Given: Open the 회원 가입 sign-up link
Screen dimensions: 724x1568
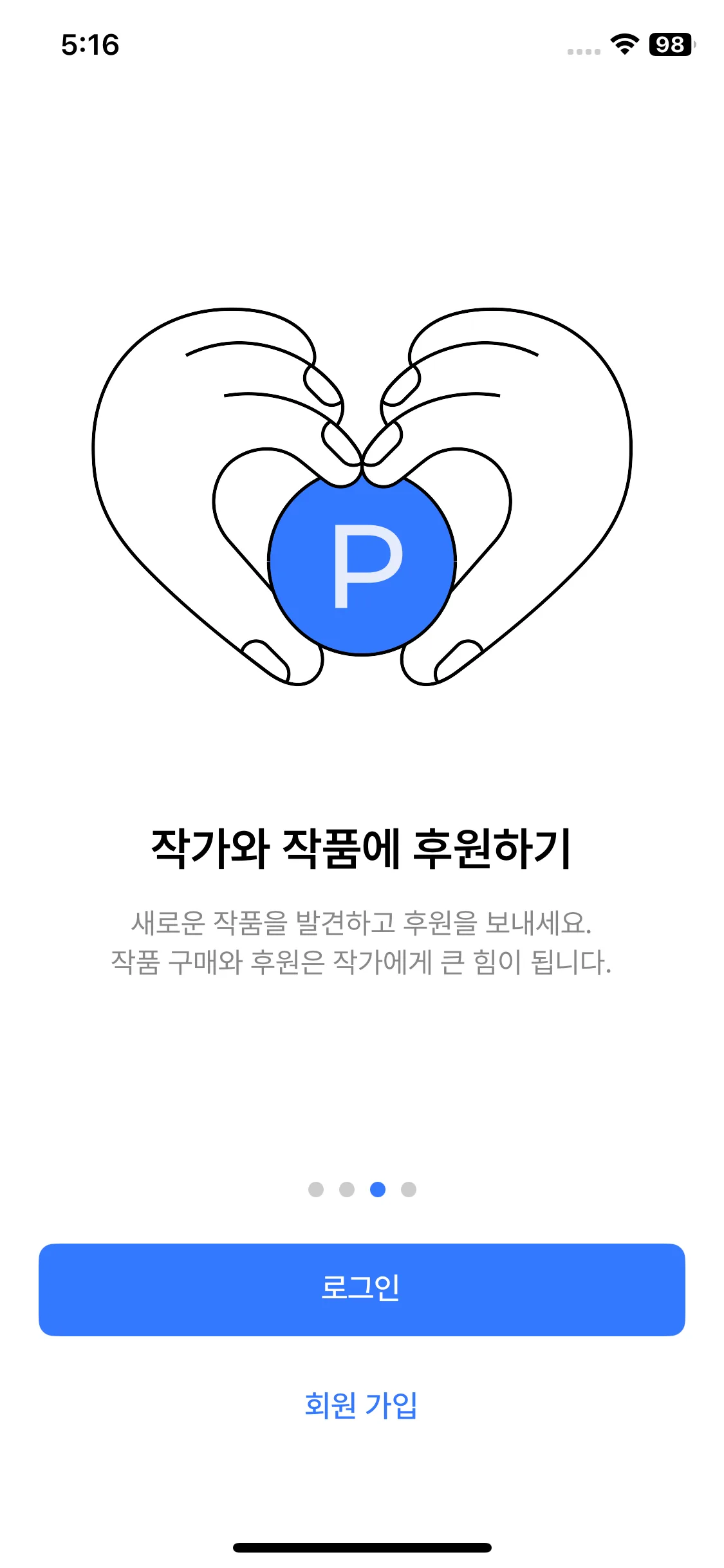Looking at the screenshot, I should tap(361, 1405).
